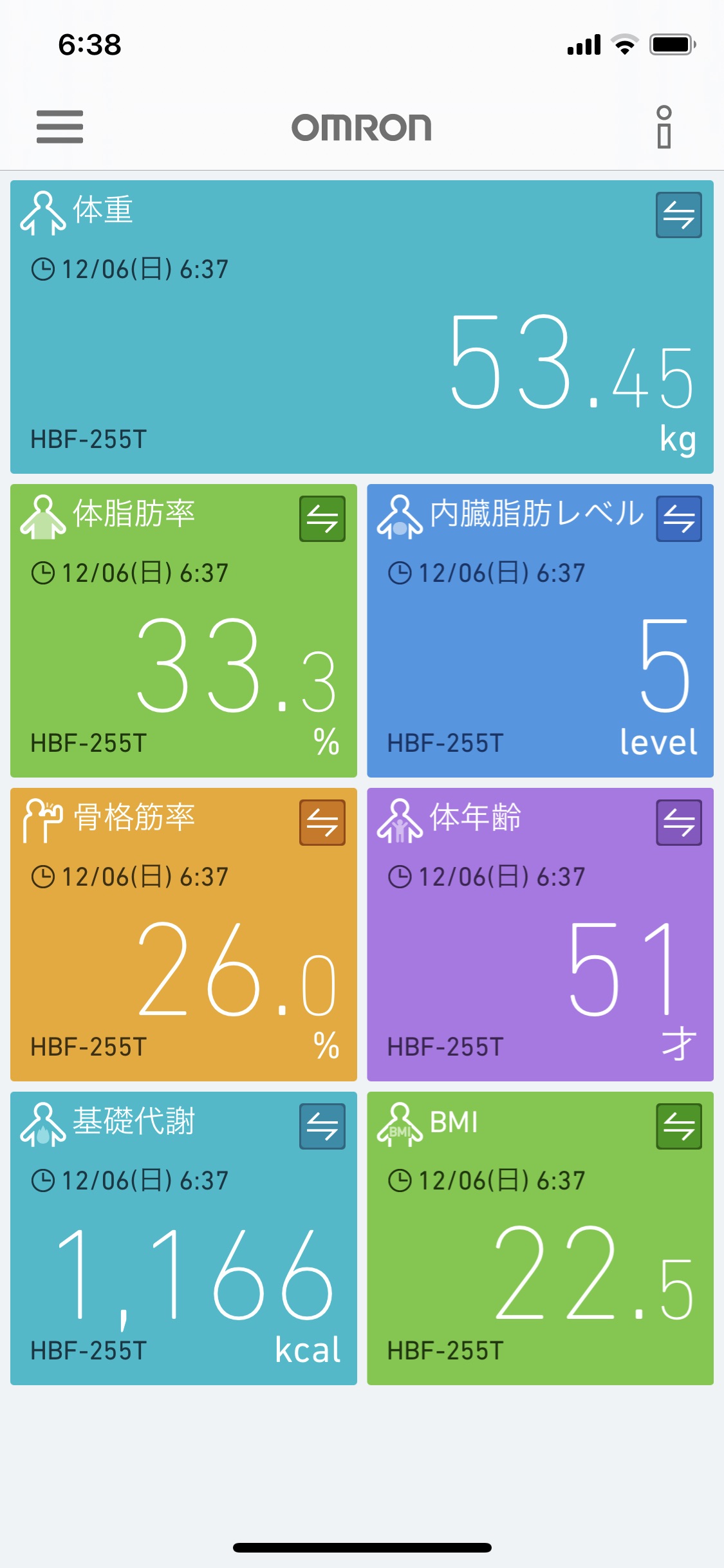Open the 体重 weight card
The height and width of the screenshot is (1568, 724).
362,327
